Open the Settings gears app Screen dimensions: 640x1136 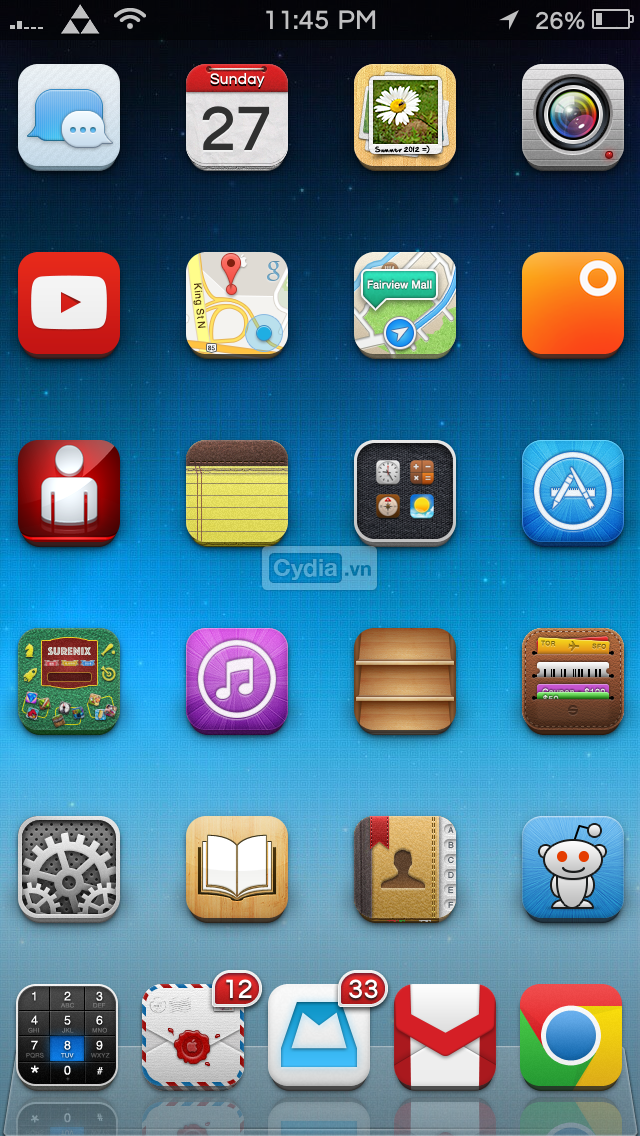(69, 867)
